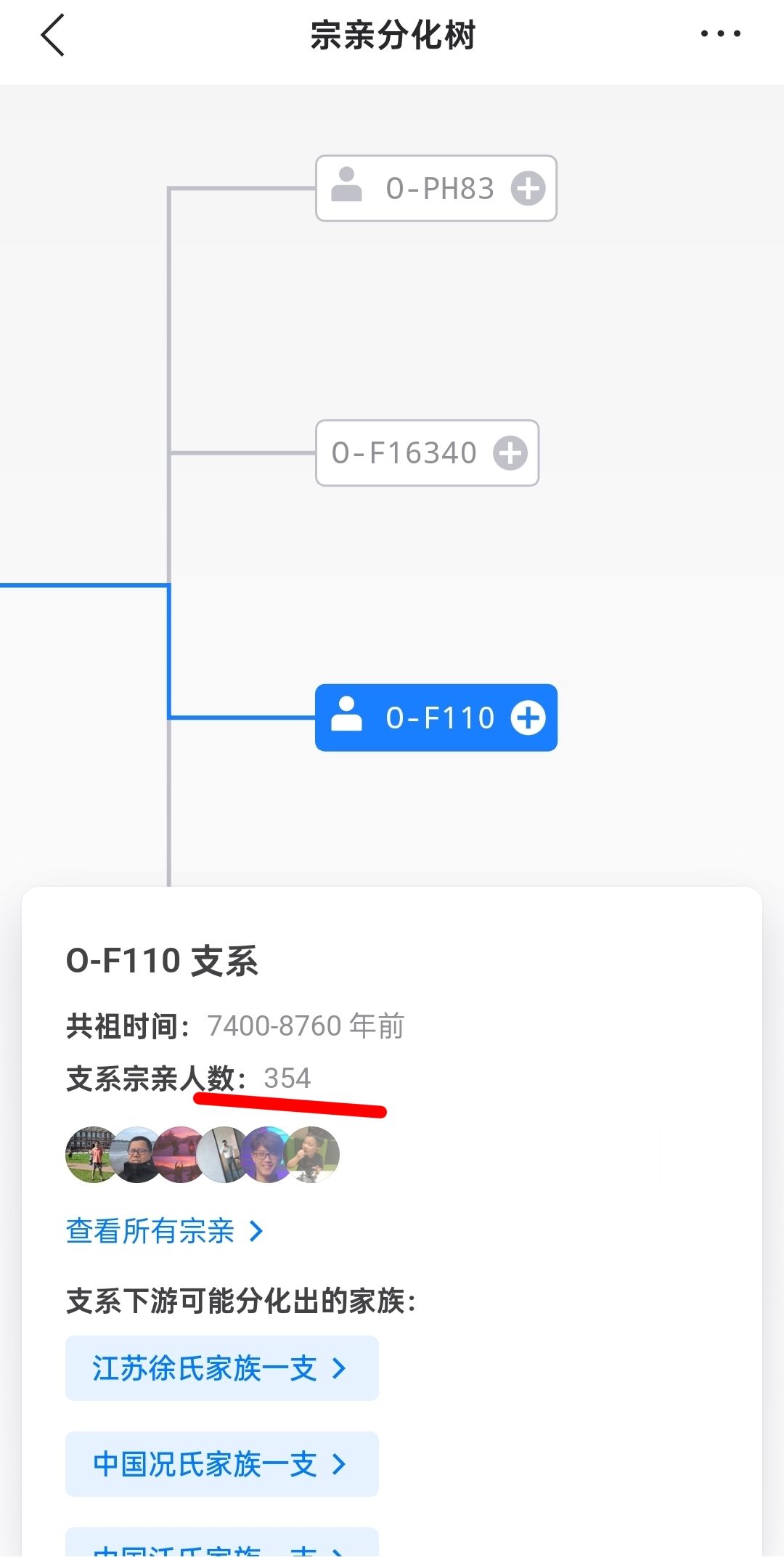Open the three-dot overflow menu

(720, 33)
